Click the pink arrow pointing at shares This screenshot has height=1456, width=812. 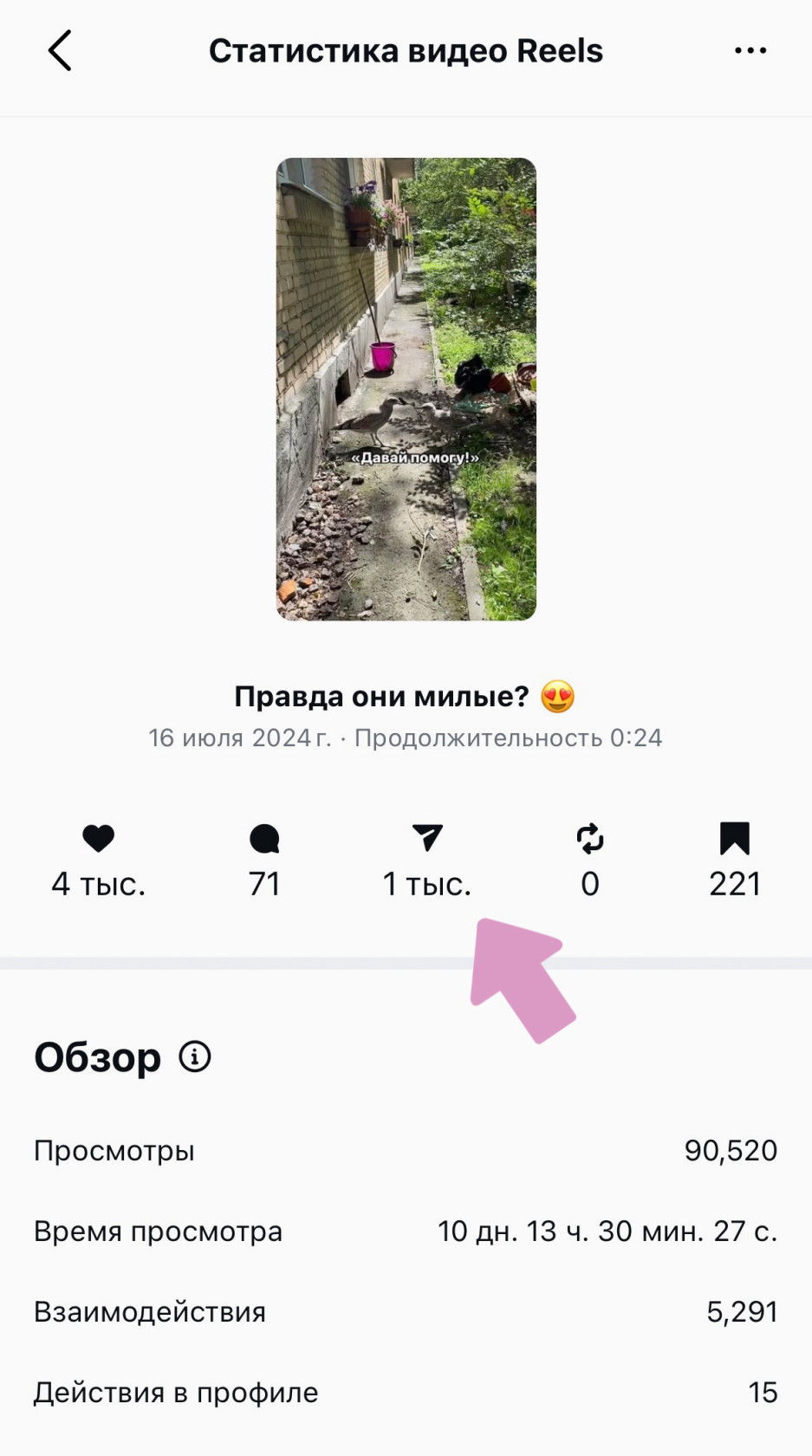point(520,979)
